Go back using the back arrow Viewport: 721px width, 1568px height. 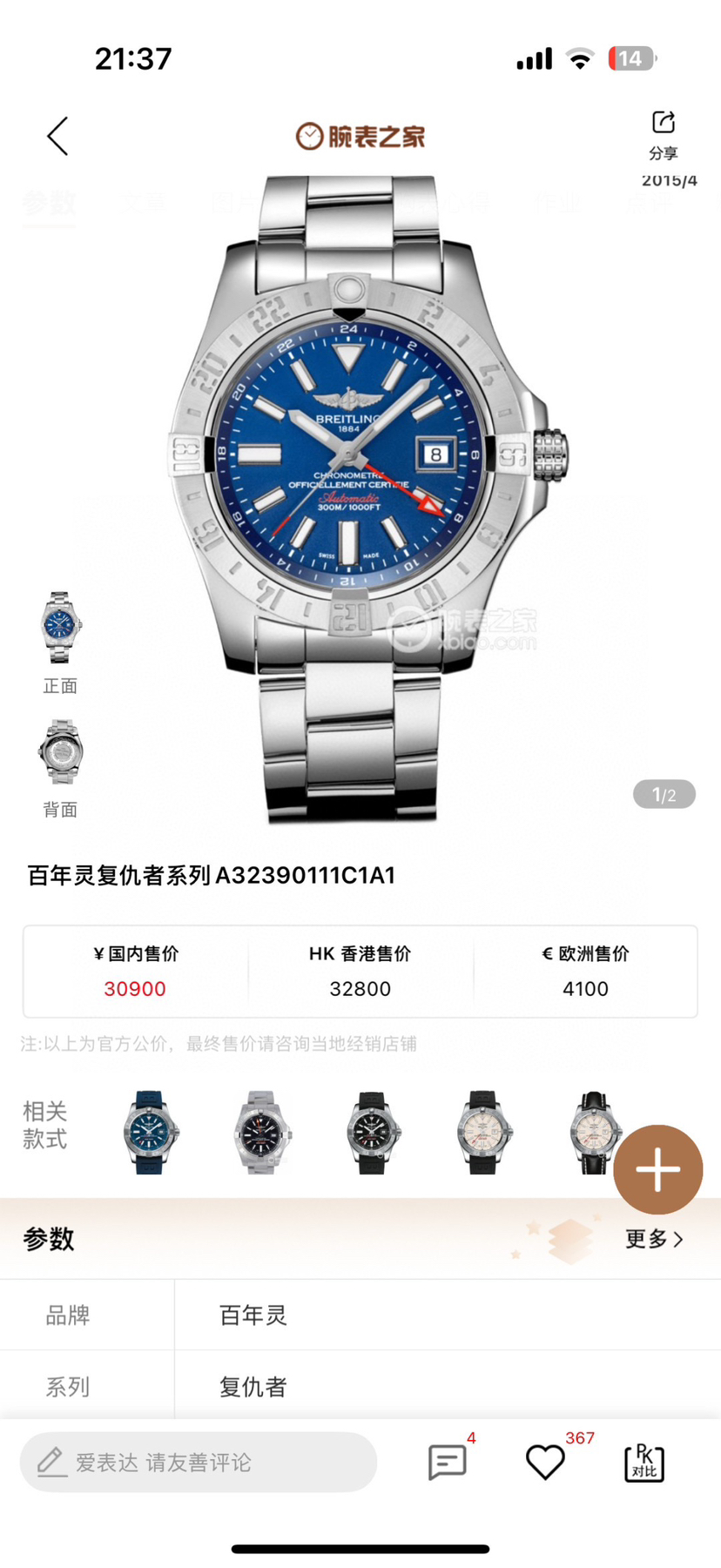click(57, 137)
